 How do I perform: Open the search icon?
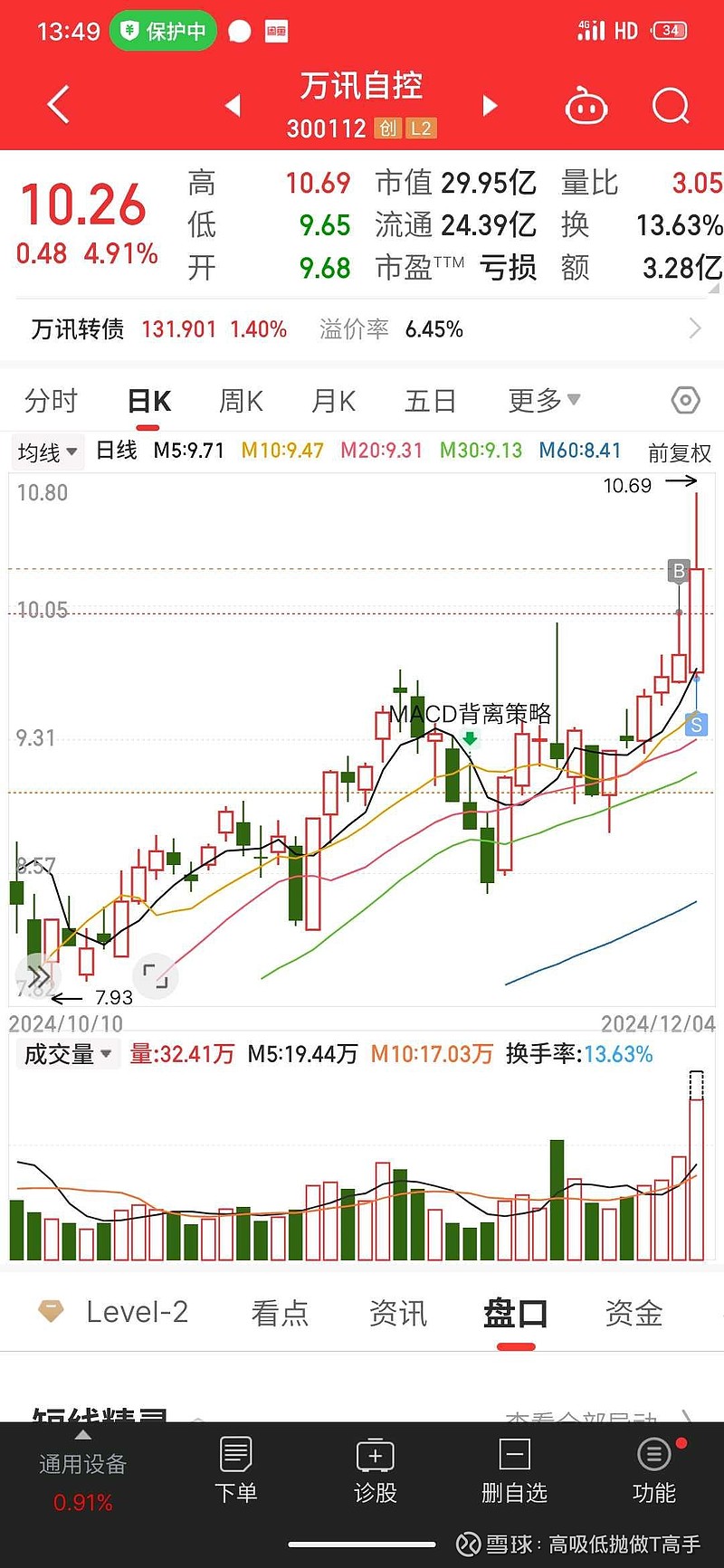(671, 106)
